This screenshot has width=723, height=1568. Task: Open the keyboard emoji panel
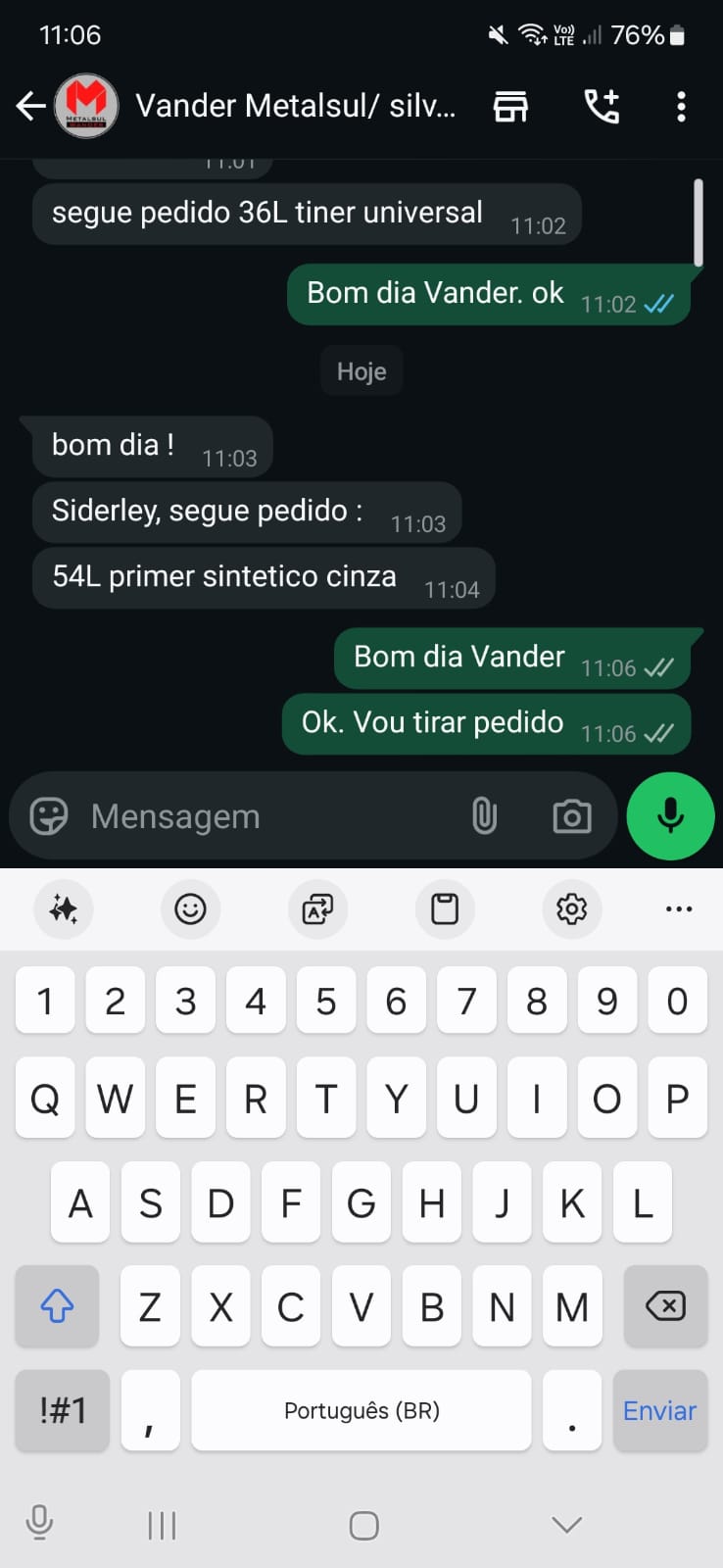[x=190, y=909]
